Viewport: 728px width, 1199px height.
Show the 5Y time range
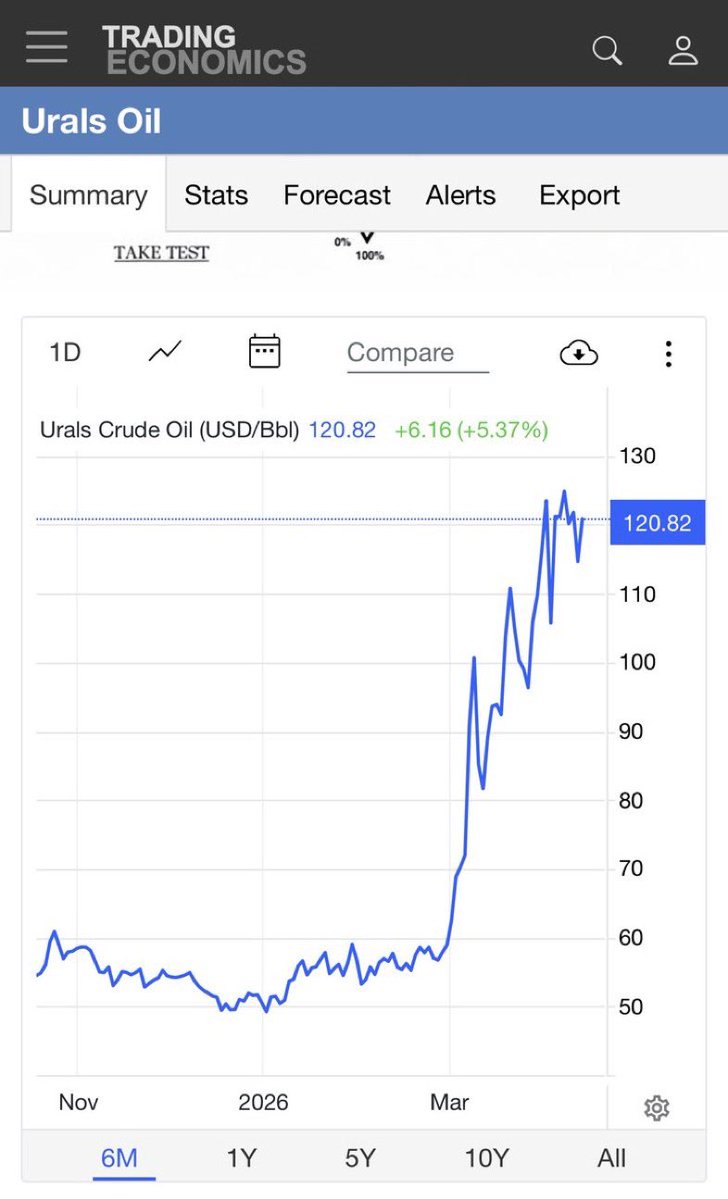(x=360, y=1158)
